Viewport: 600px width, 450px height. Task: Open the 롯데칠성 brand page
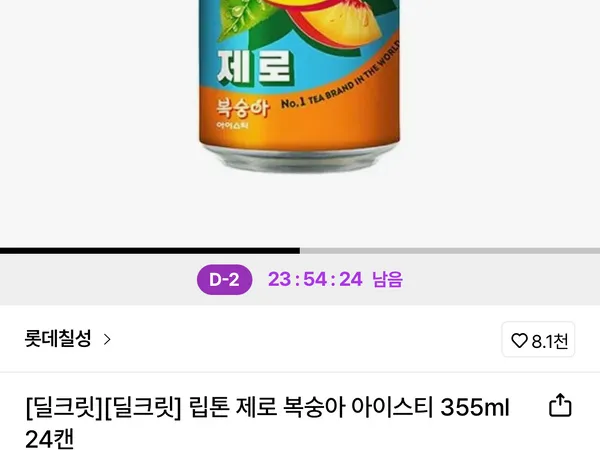(68, 339)
